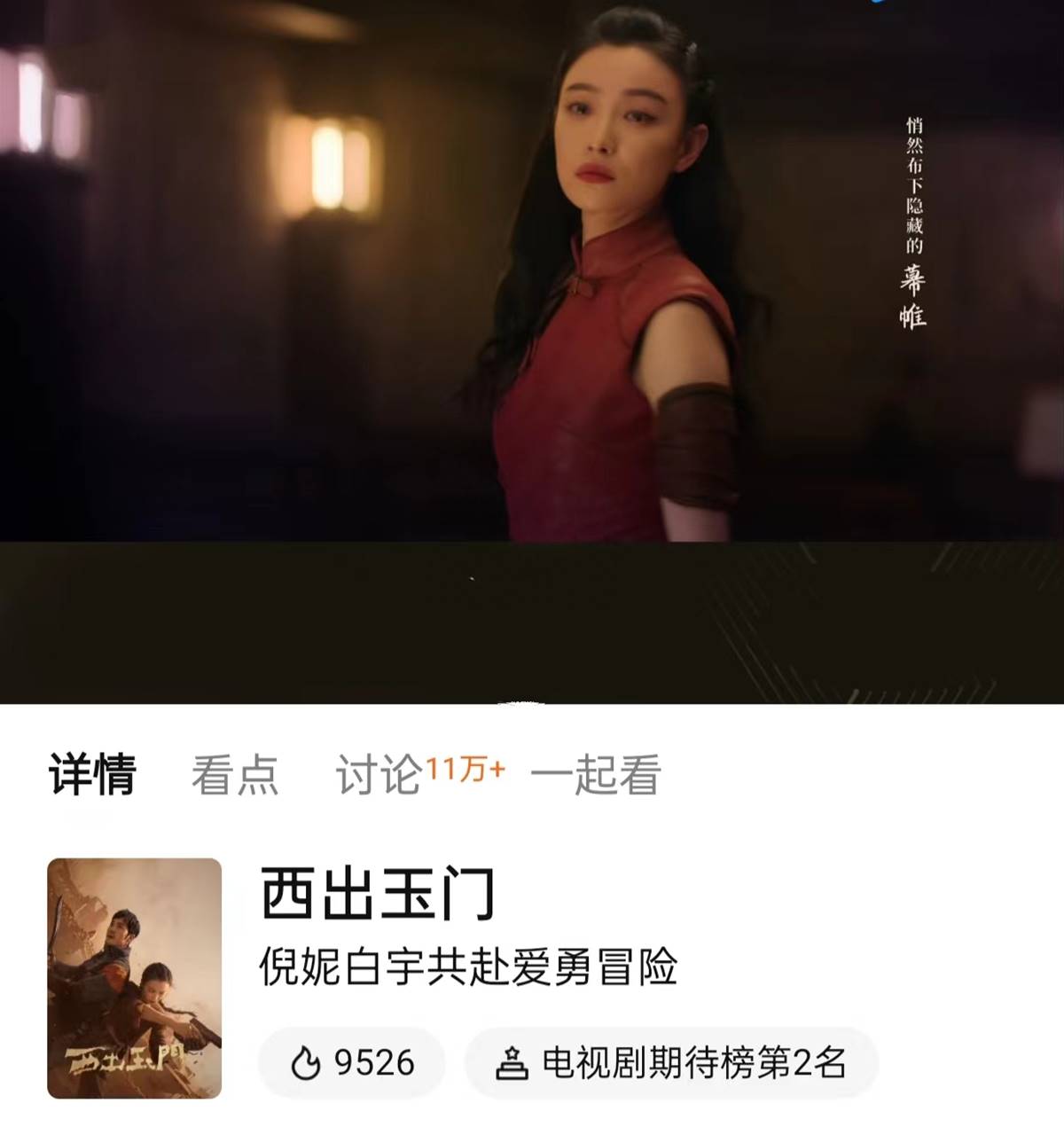Switch to the 详情 tab
Screen dimensions: 1064x1127
[x=92, y=774]
